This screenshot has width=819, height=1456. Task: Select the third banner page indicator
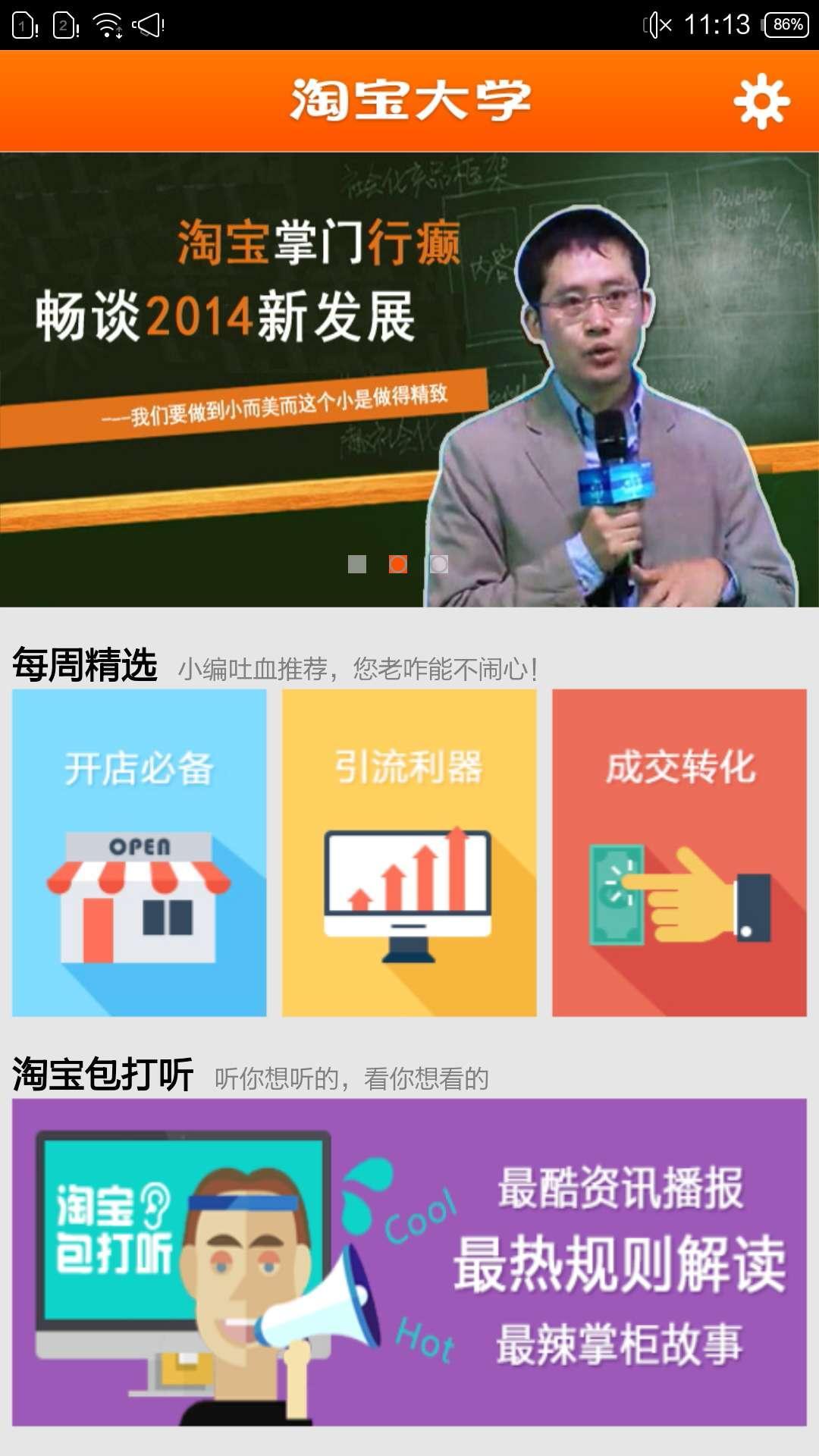pyautogui.click(x=439, y=564)
